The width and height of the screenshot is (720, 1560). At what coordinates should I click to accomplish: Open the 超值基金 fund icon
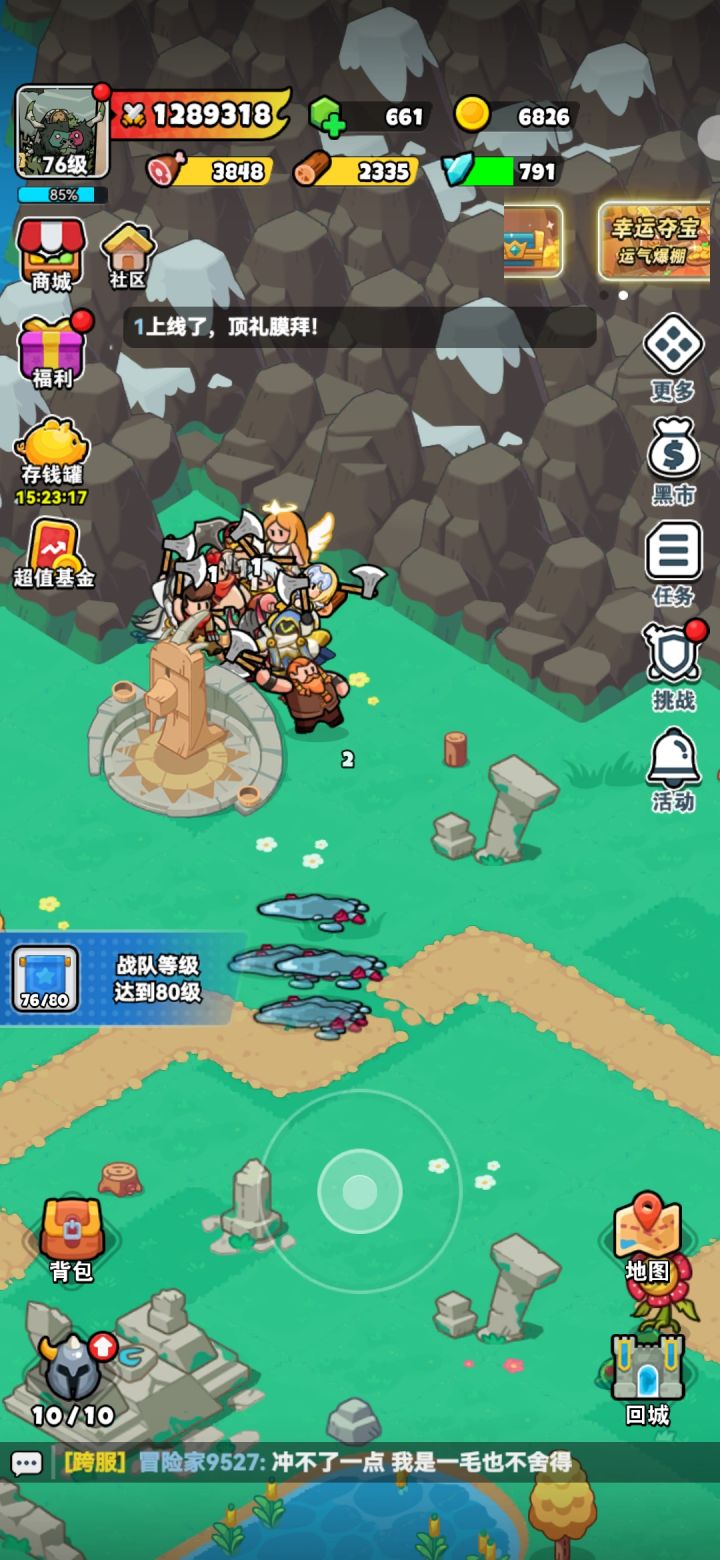pos(52,553)
